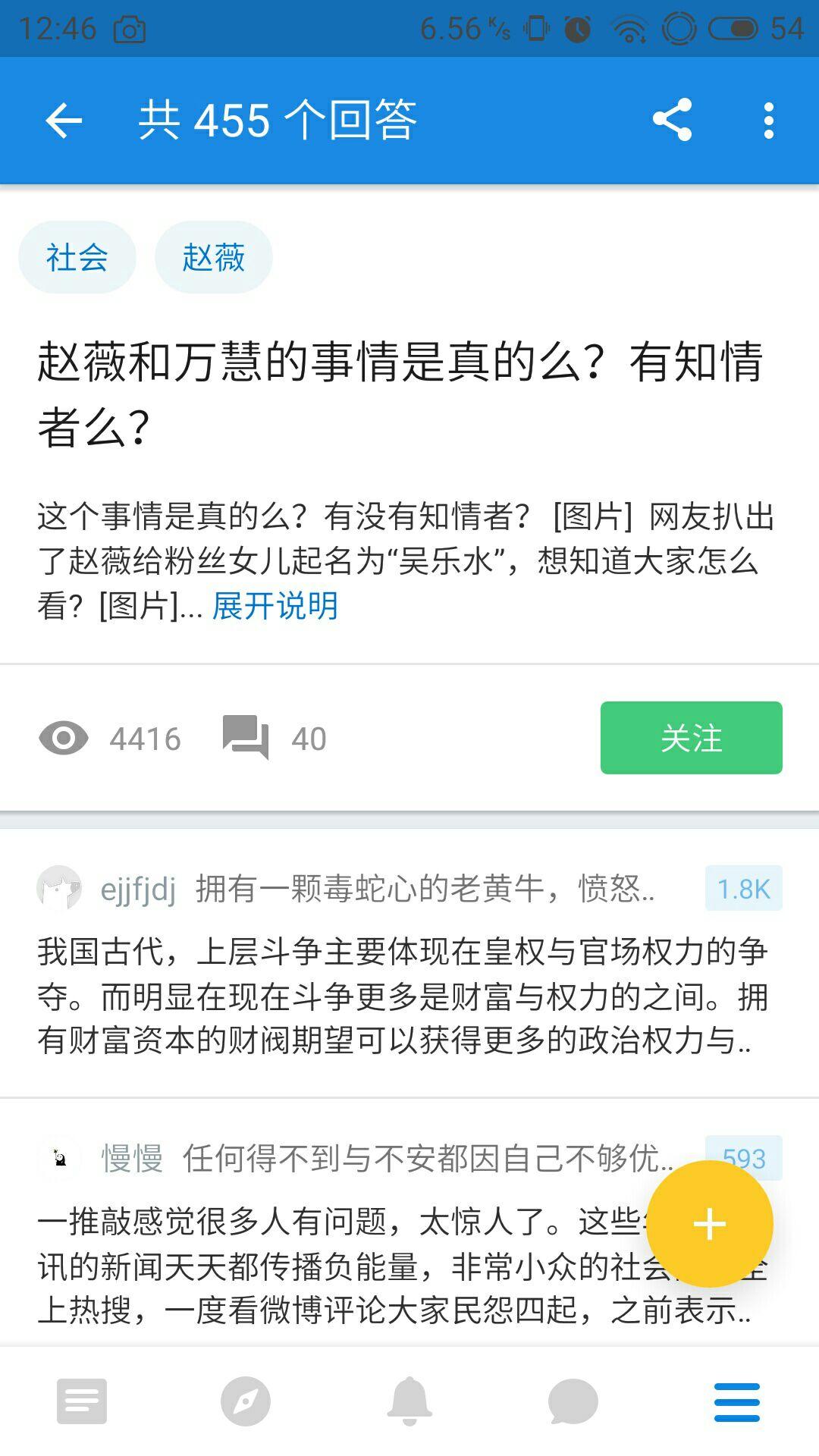Screen dimensions: 819x1456
Task: Tap the yellow plus floating button
Action: 709,1224
